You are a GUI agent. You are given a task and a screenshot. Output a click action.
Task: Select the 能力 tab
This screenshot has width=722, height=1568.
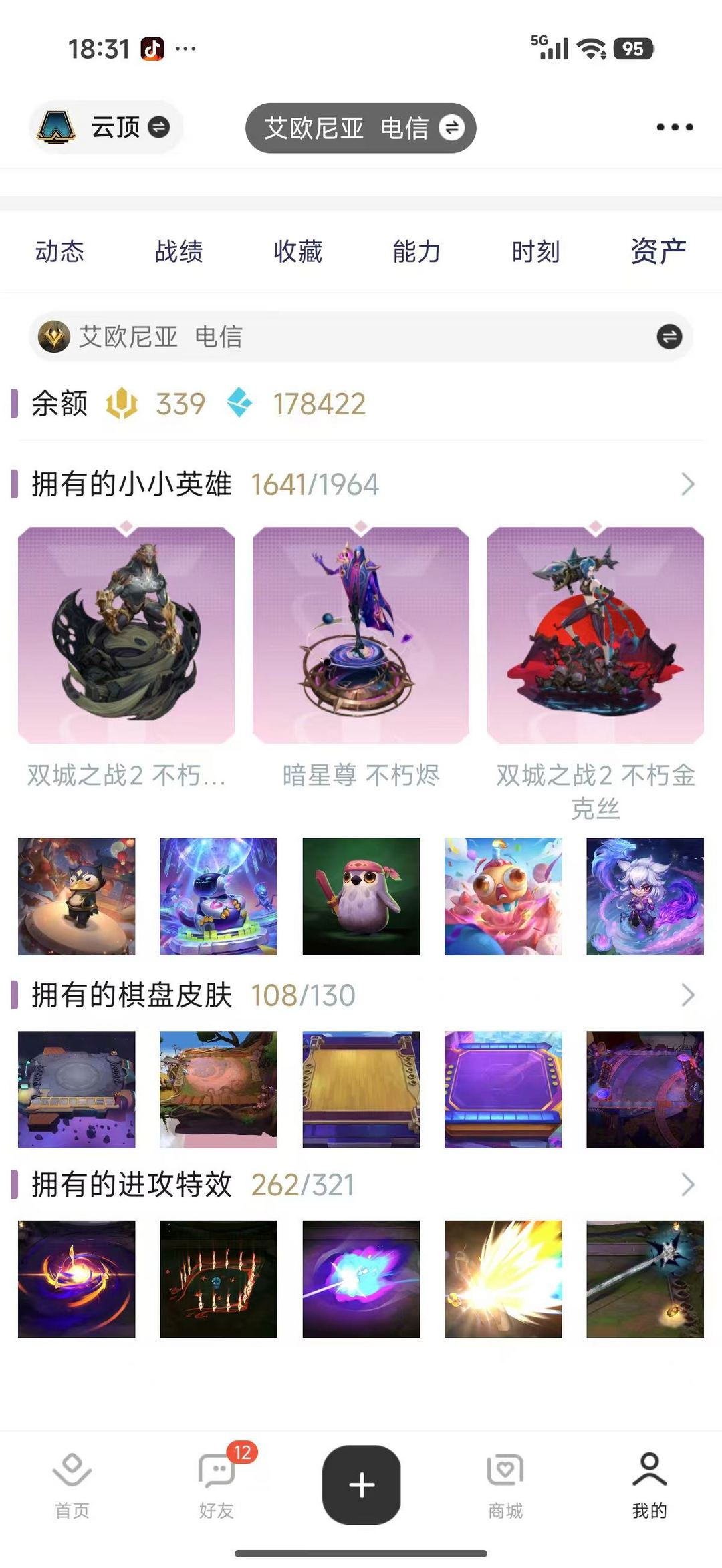coord(416,252)
